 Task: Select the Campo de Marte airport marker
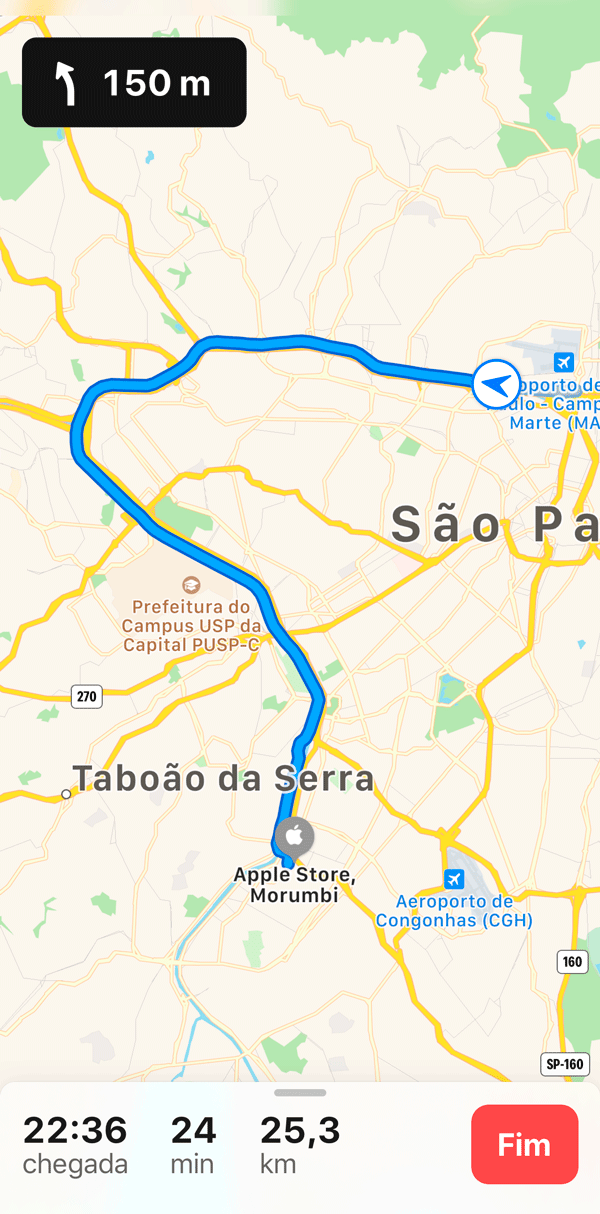click(x=564, y=362)
